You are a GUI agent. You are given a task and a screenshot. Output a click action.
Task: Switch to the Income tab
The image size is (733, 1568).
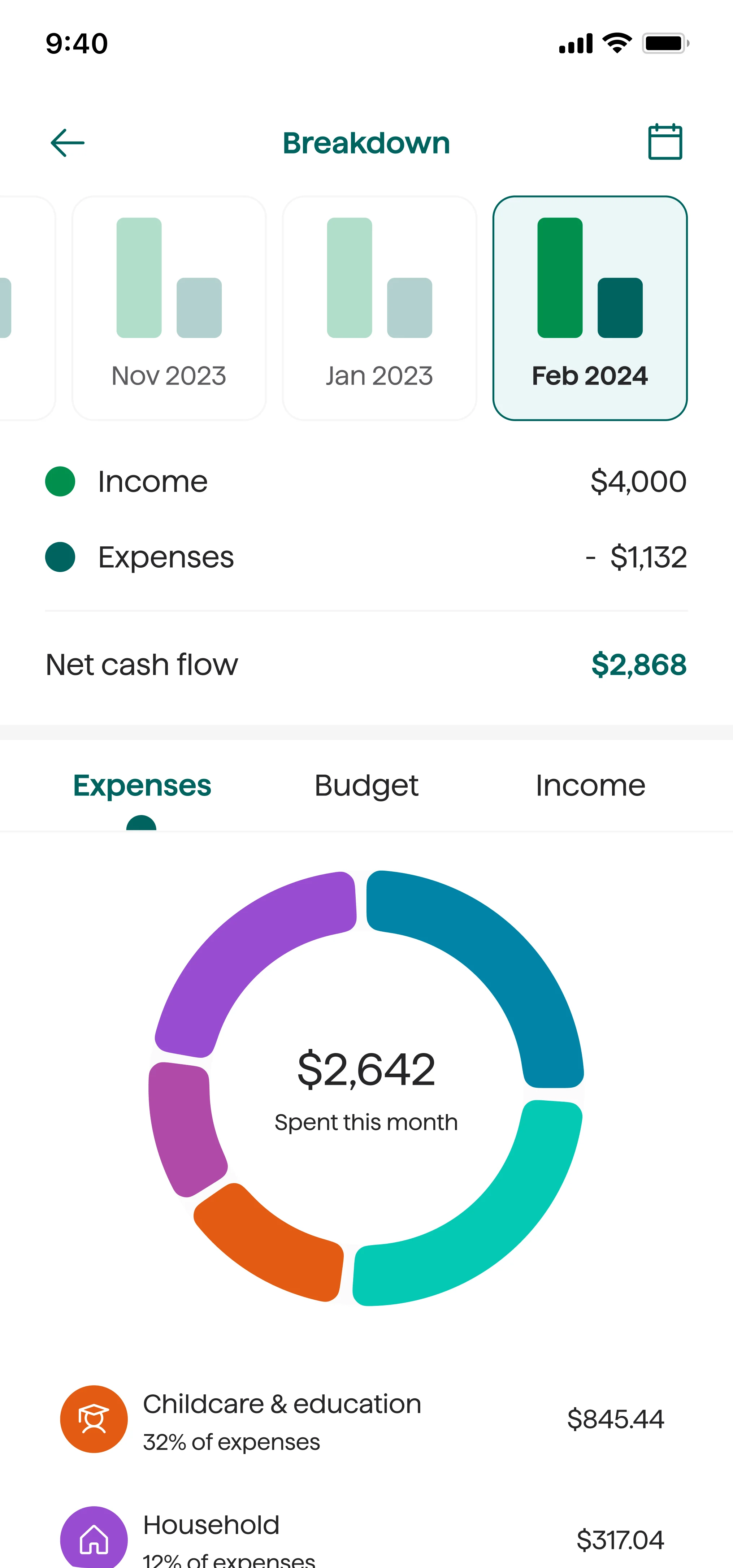(x=591, y=785)
